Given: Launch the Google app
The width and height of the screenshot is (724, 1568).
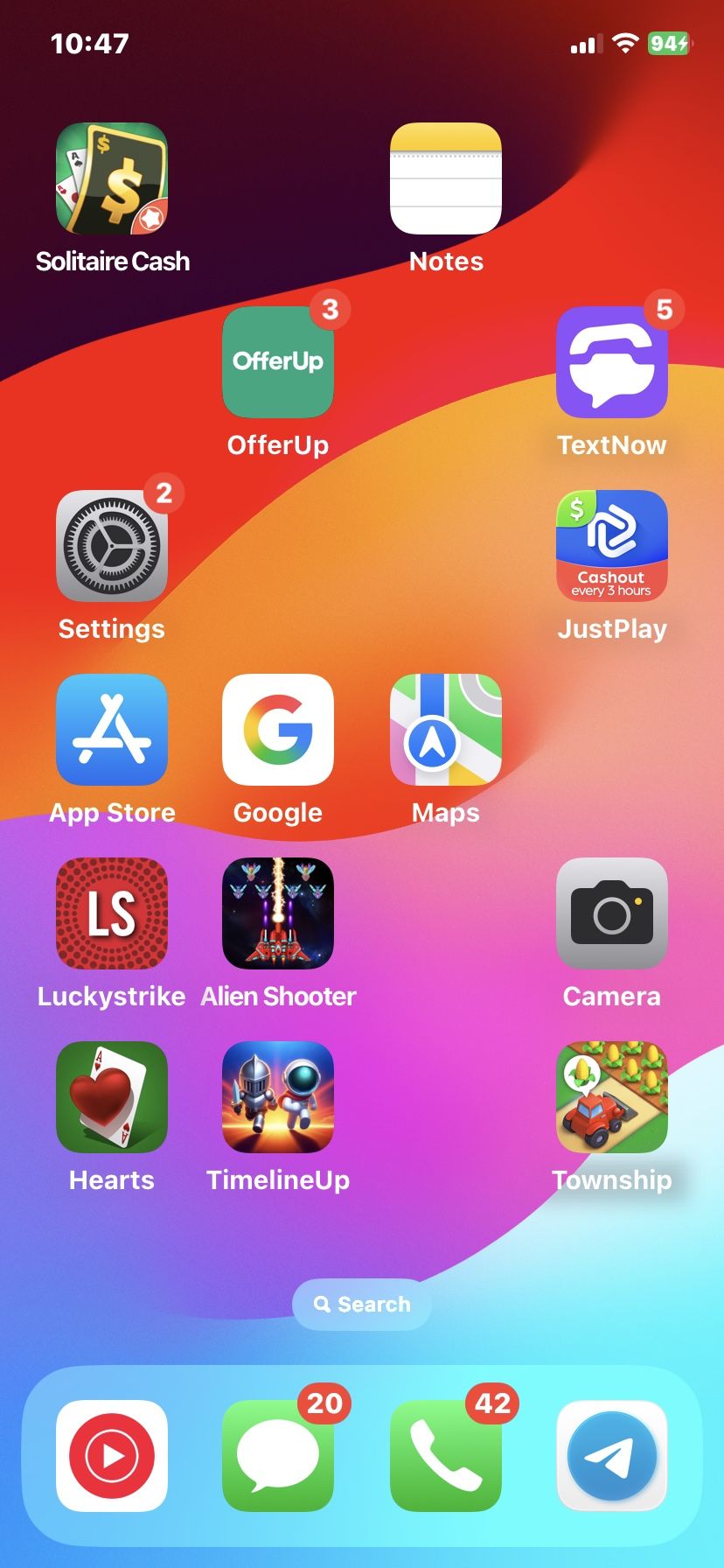Looking at the screenshot, I should (x=278, y=730).
